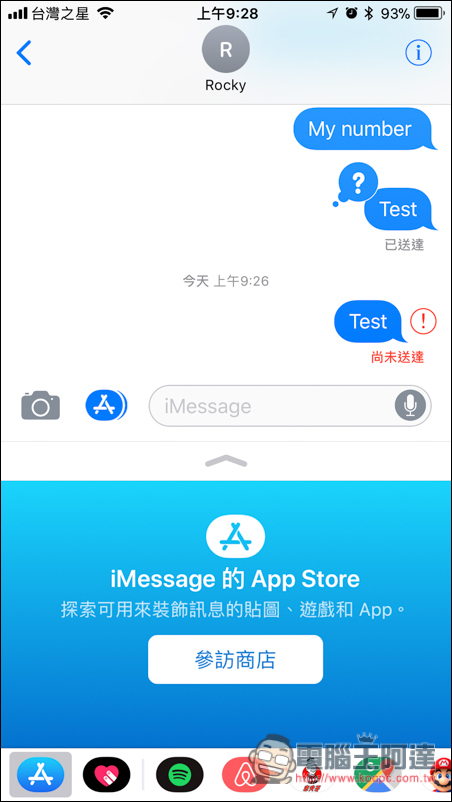
Task: Open the camera to attach a photo
Action: pyautogui.click(x=40, y=406)
